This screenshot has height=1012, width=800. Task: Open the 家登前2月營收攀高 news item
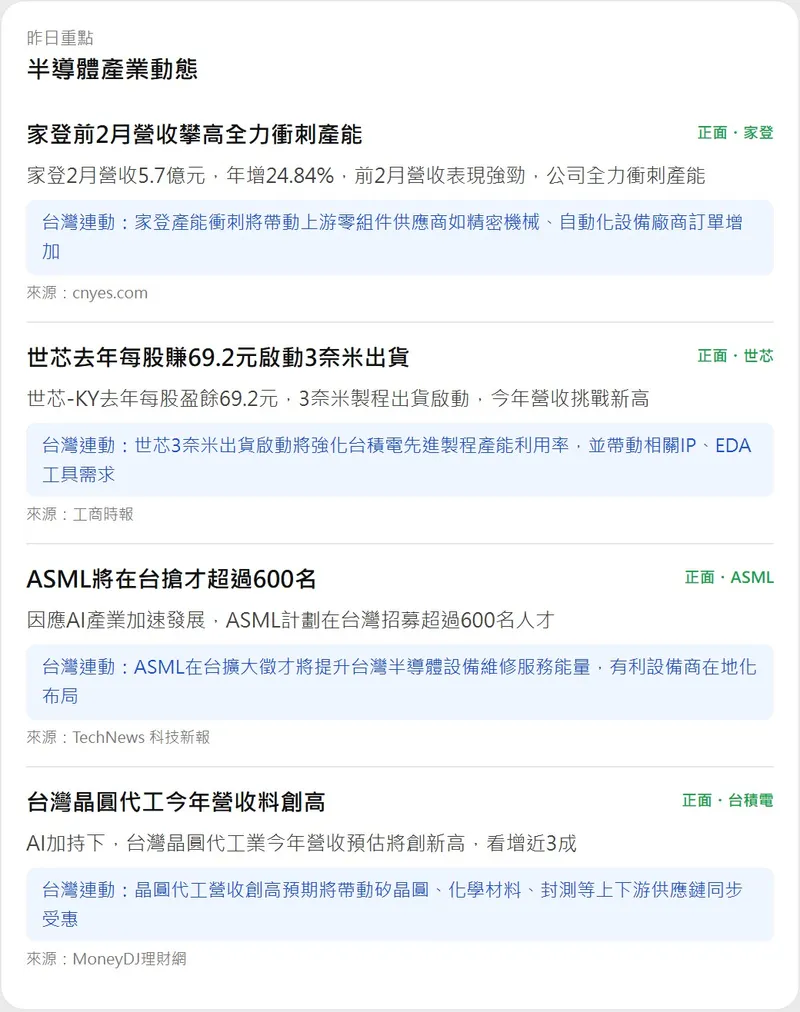tap(195, 134)
